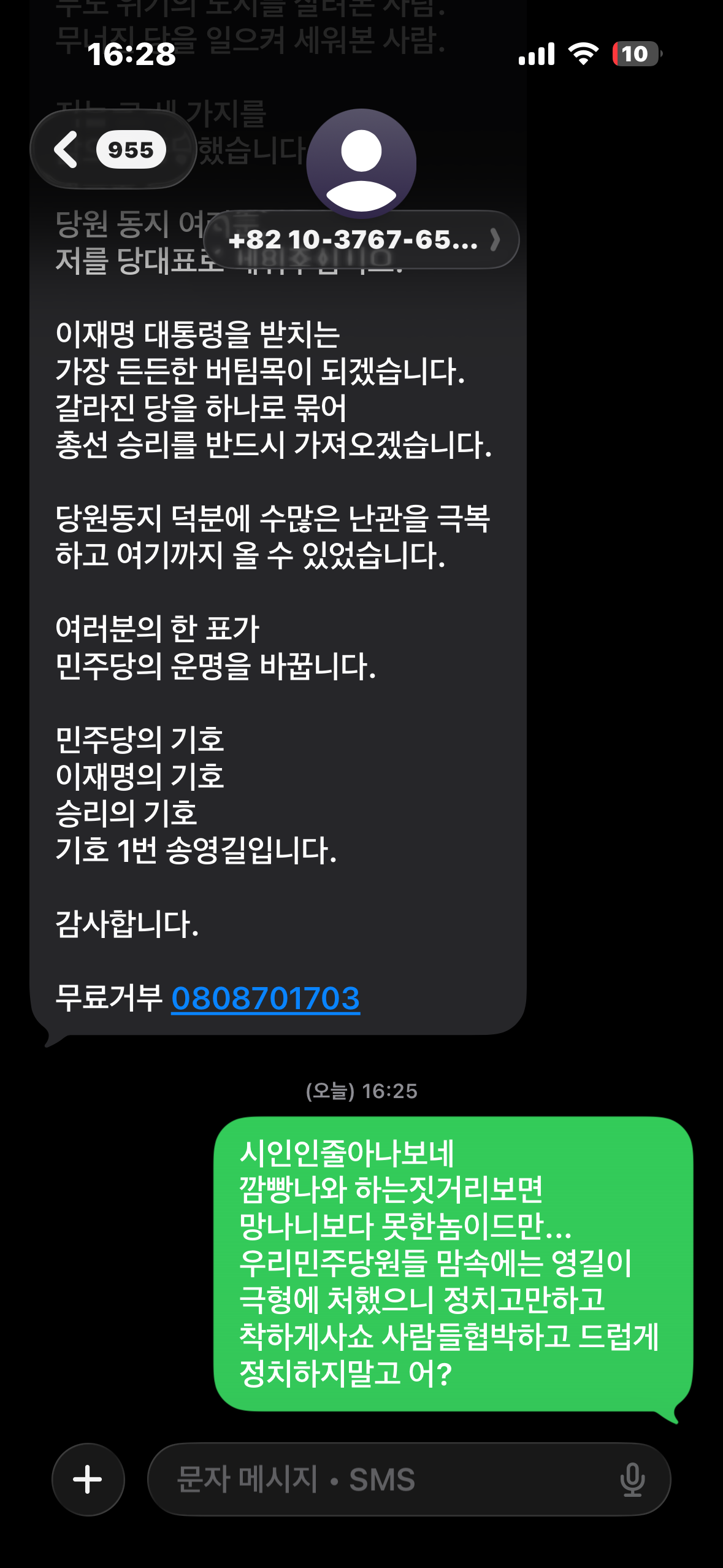Start dictation with the microphone icon
This screenshot has width=723, height=1568.
[632, 1480]
